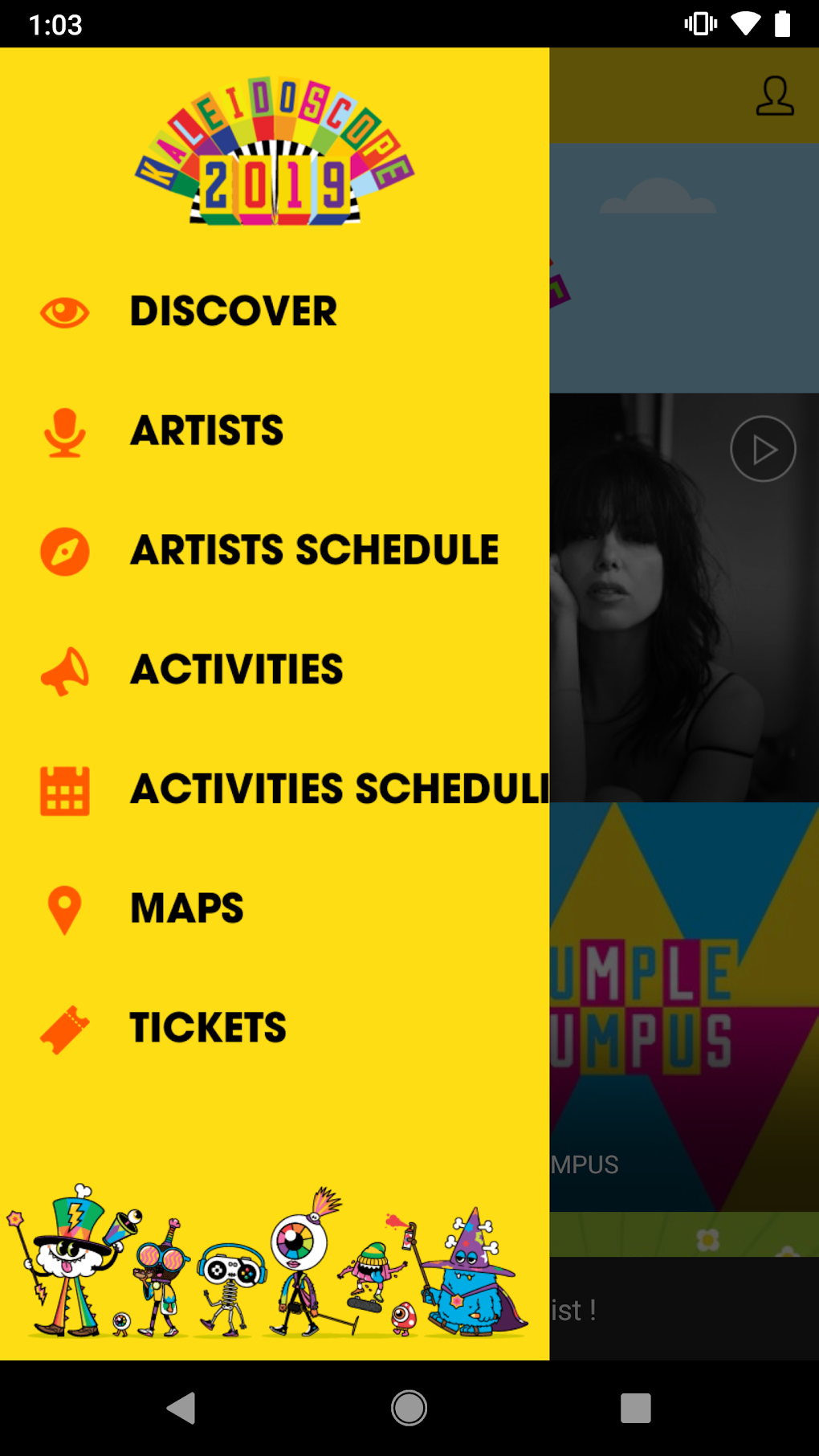
Task: Open Artists Schedule
Action: coord(314,551)
